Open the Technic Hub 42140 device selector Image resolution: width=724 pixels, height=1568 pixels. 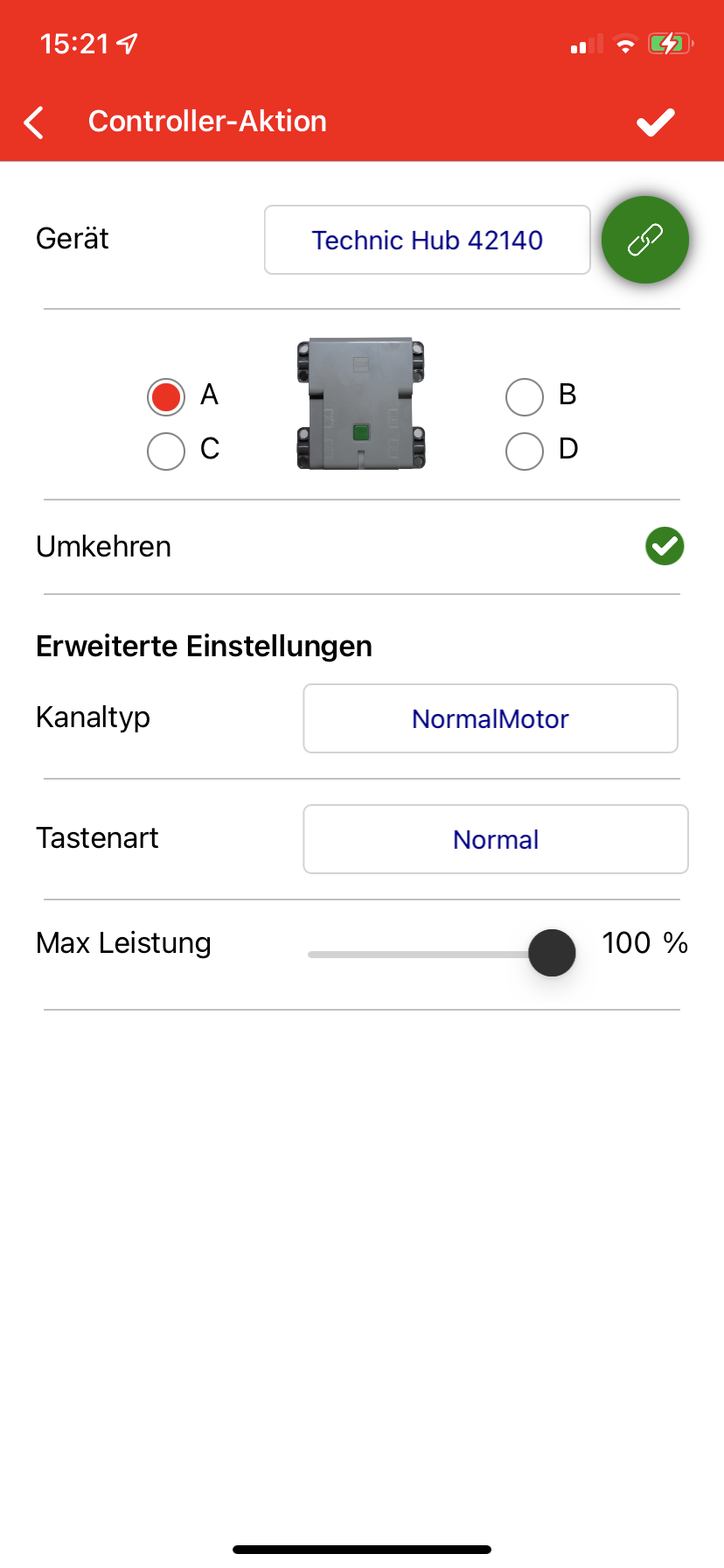[x=428, y=240]
